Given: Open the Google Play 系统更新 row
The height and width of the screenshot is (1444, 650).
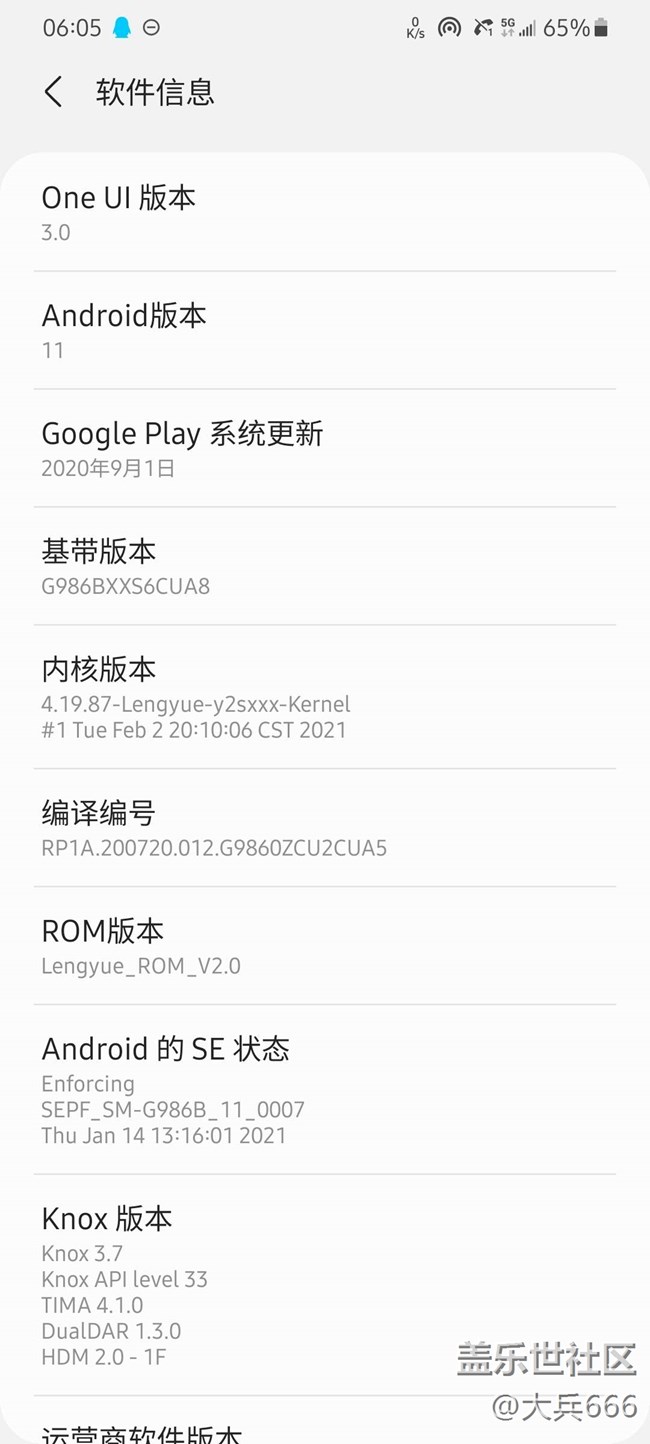Looking at the screenshot, I should click(x=325, y=449).
